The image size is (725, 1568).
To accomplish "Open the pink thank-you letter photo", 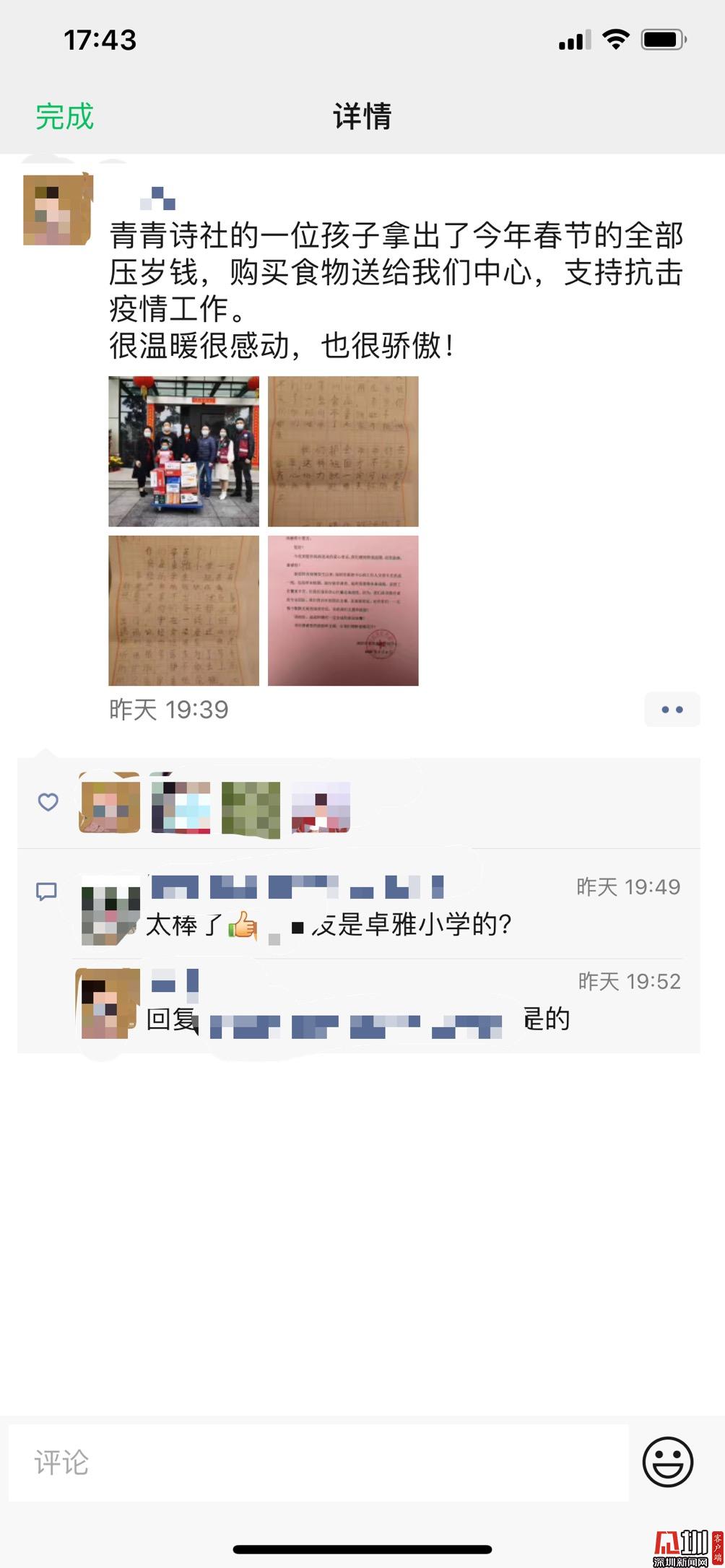I will click(x=343, y=611).
